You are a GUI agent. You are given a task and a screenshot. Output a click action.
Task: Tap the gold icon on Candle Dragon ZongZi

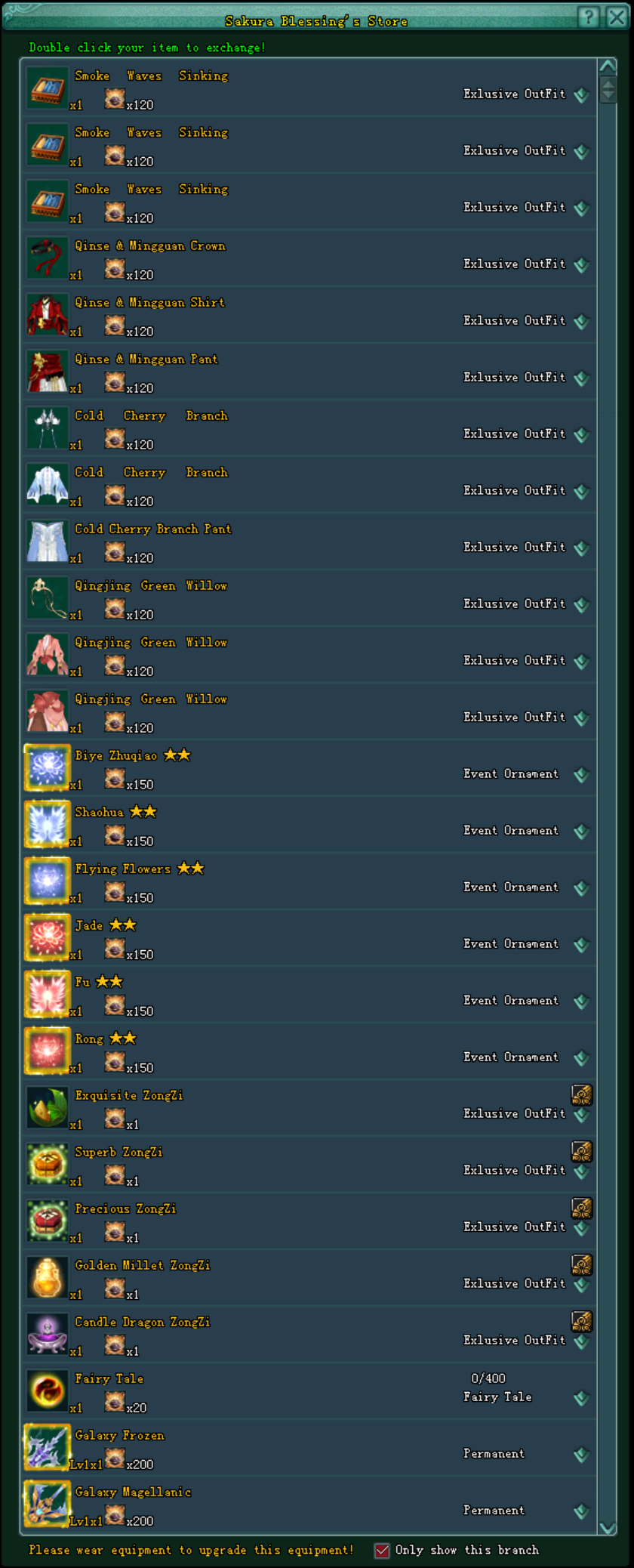(x=581, y=1321)
